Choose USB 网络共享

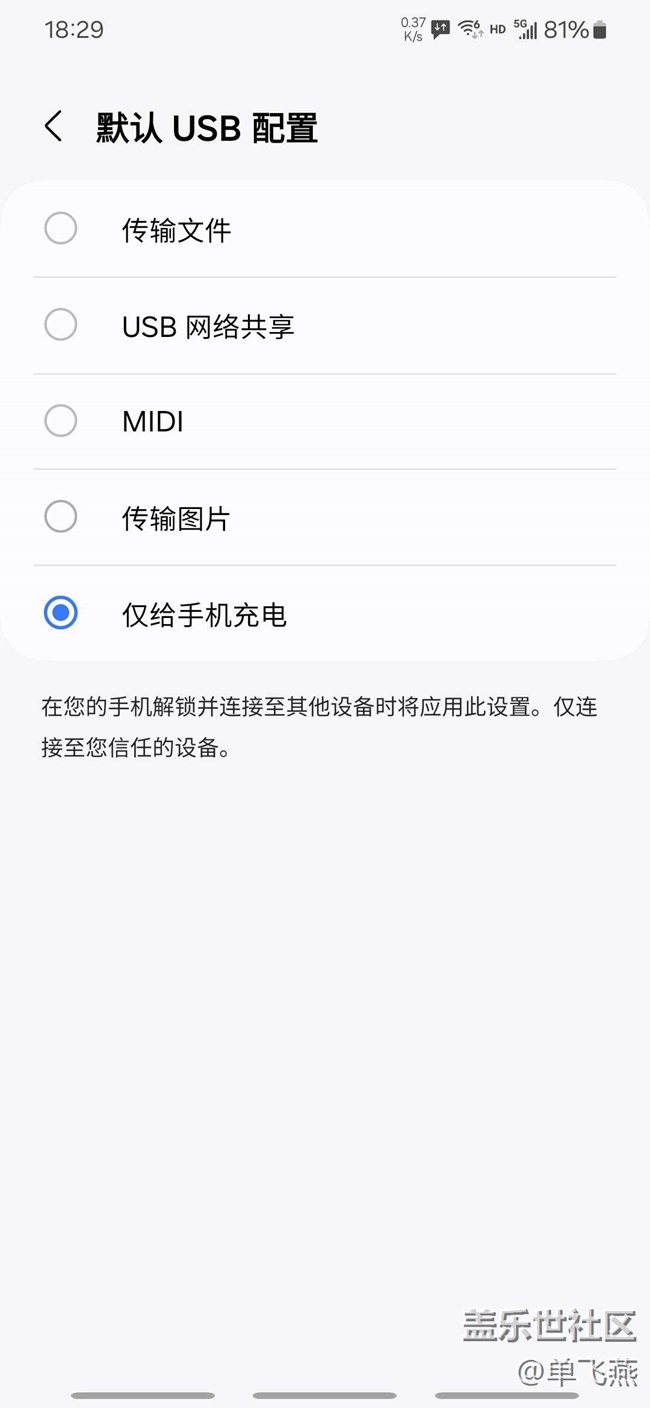pyautogui.click(x=325, y=325)
